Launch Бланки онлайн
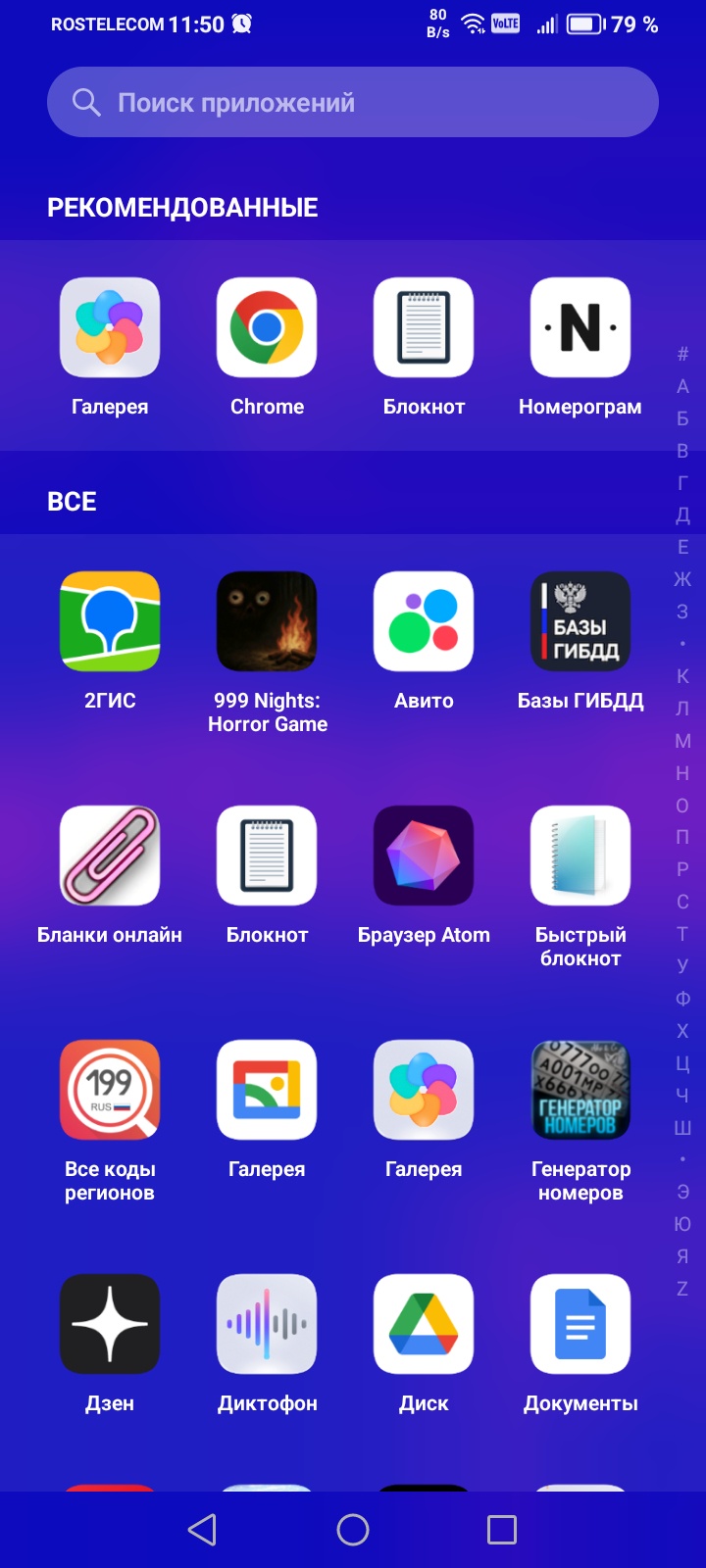The height and width of the screenshot is (1568, 706). [110, 857]
